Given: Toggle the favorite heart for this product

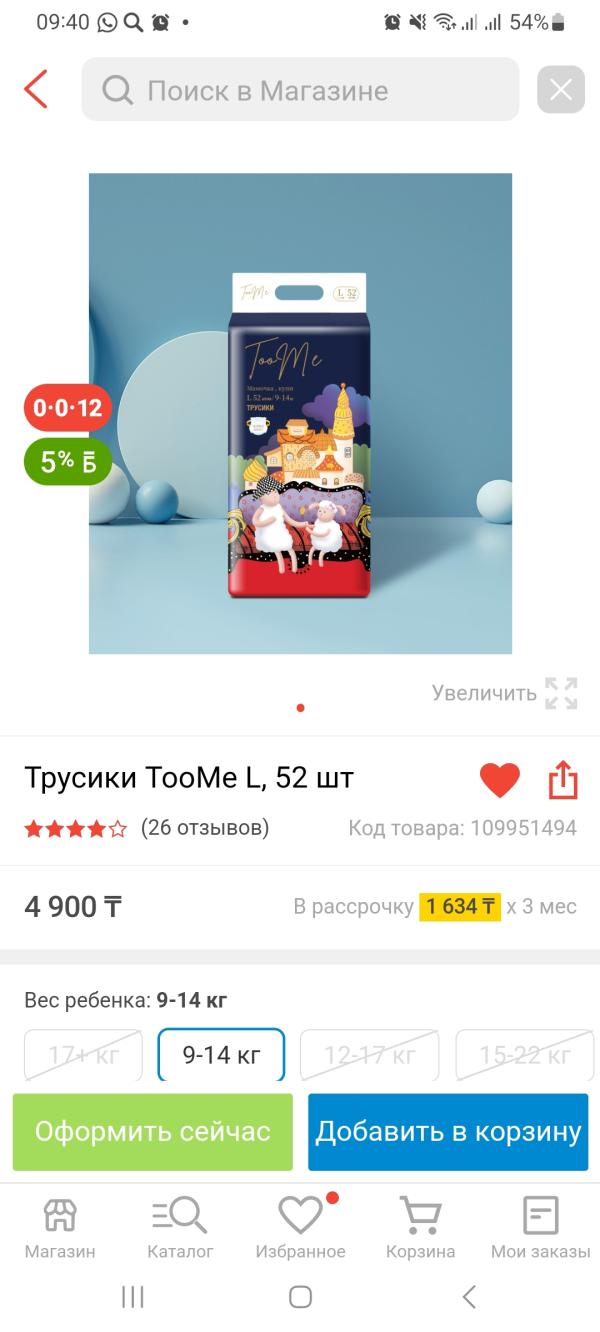Looking at the screenshot, I should pyautogui.click(x=500, y=780).
